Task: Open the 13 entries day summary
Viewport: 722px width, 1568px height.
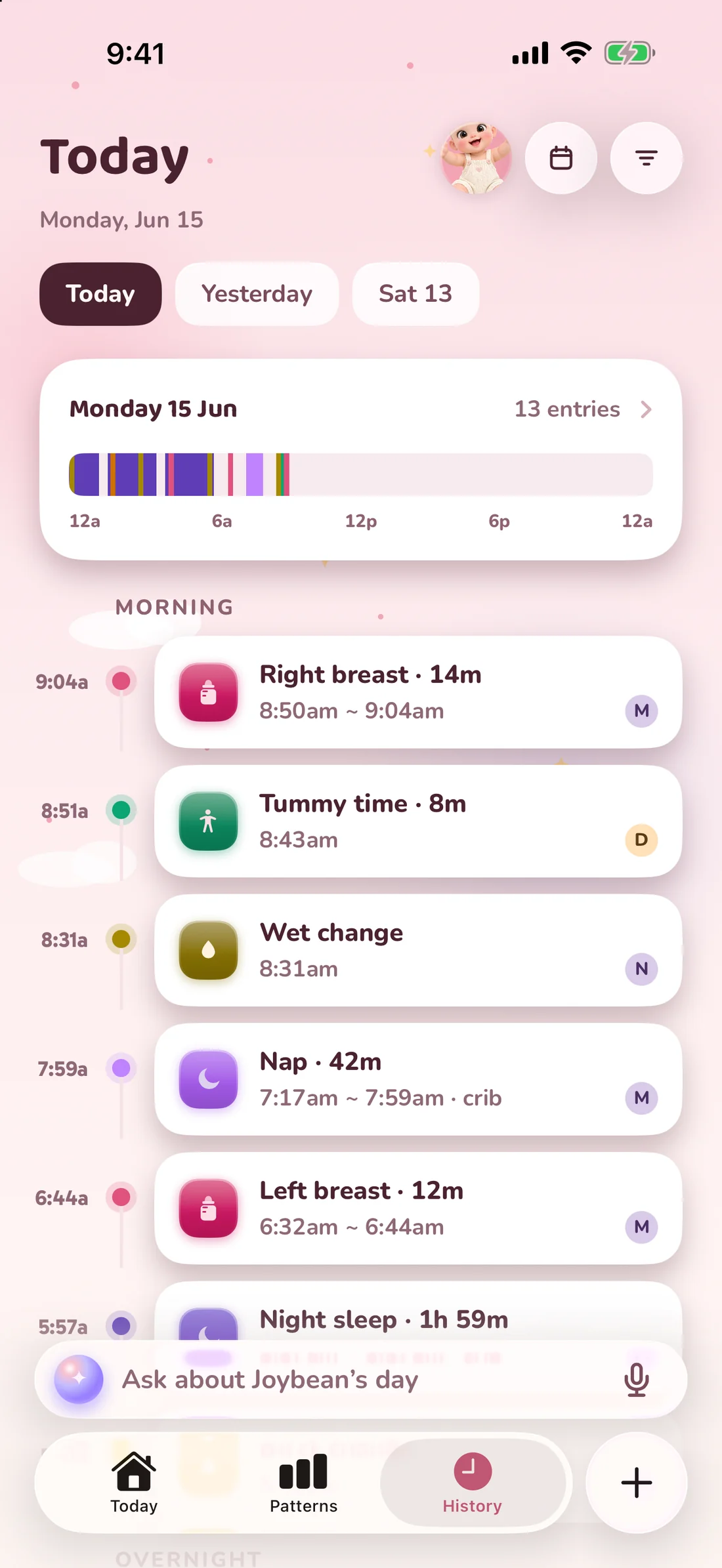Action: 583,409
